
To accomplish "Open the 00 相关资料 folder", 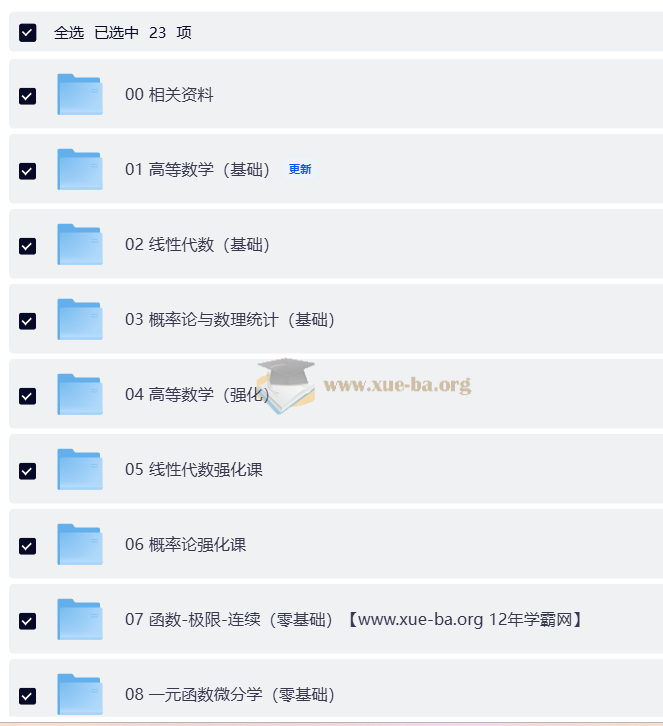I will 169,95.
